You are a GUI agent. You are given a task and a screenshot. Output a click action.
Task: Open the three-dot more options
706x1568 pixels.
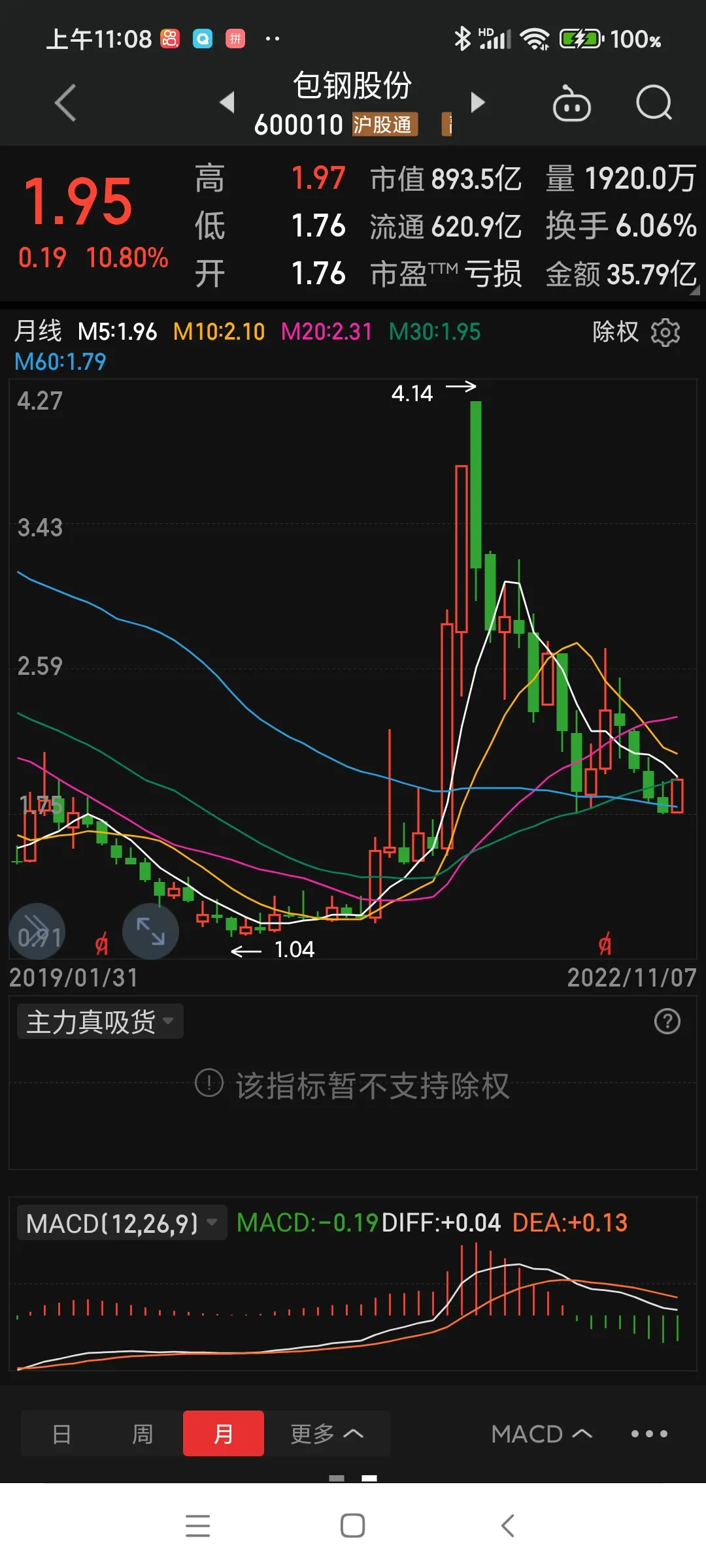point(649,1434)
